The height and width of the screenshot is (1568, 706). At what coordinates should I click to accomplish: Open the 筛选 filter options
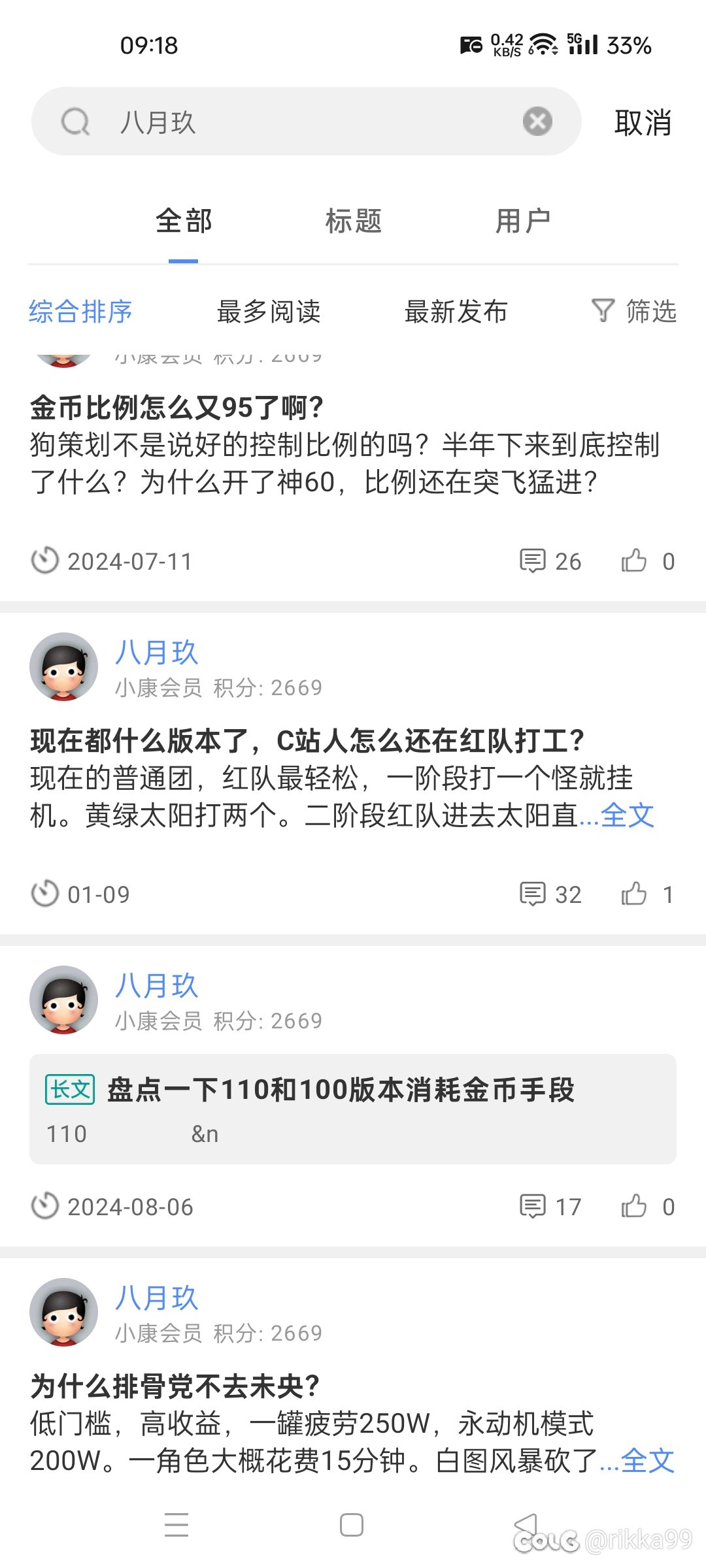pos(633,311)
